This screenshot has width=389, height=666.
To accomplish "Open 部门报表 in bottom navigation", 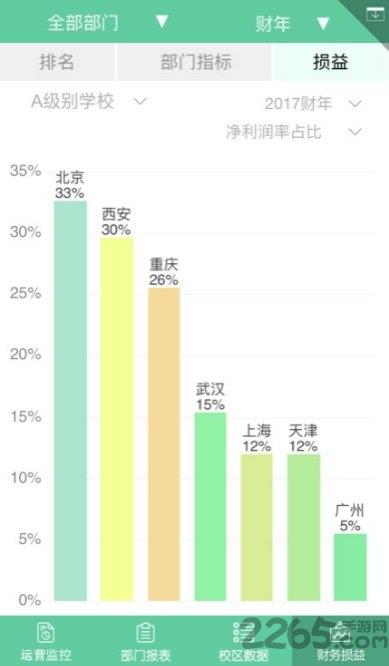I will pos(146,641).
